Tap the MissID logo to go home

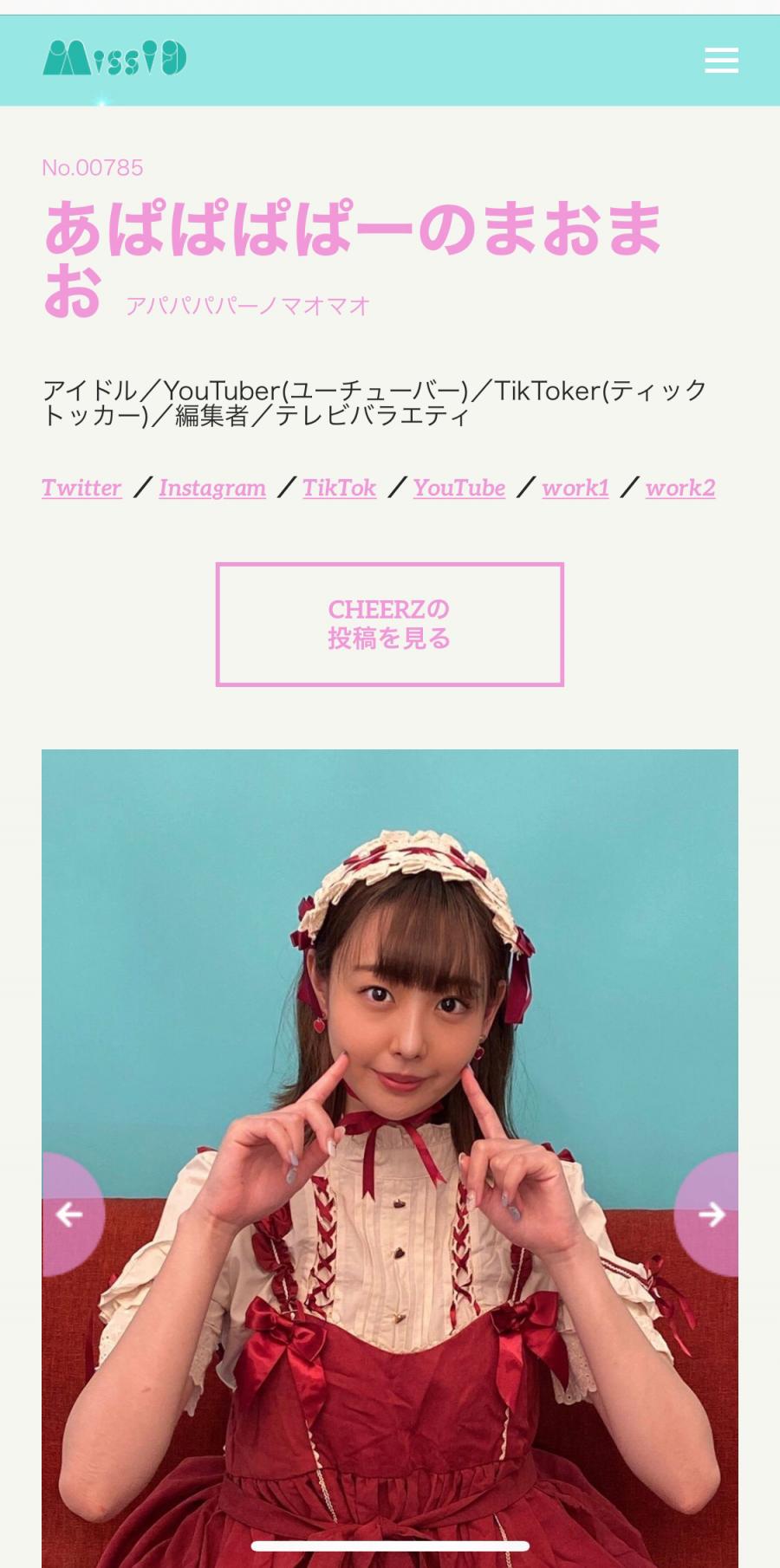click(x=115, y=59)
